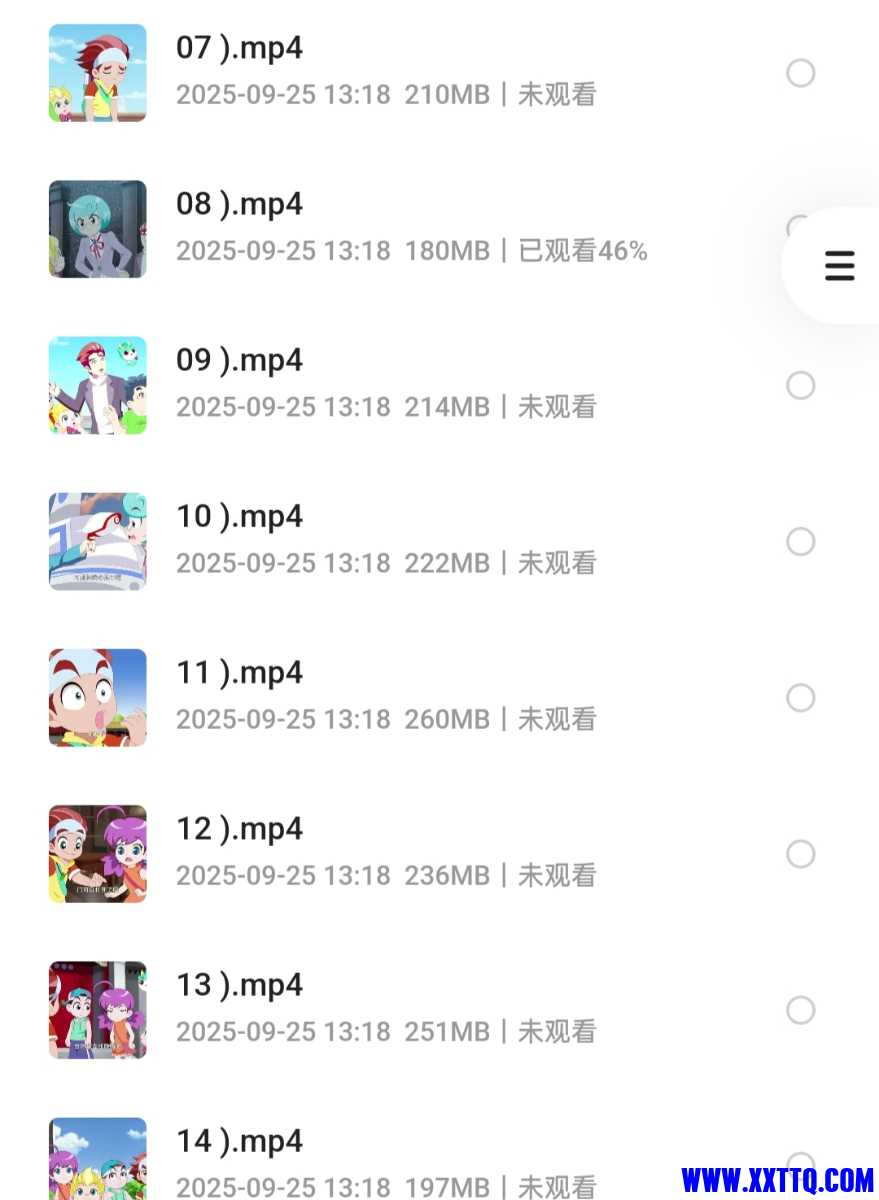Screen dimensions: 879x1200
Task: Mark 10 ).mp4 as selected
Action: pyautogui.click(x=800, y=541)
